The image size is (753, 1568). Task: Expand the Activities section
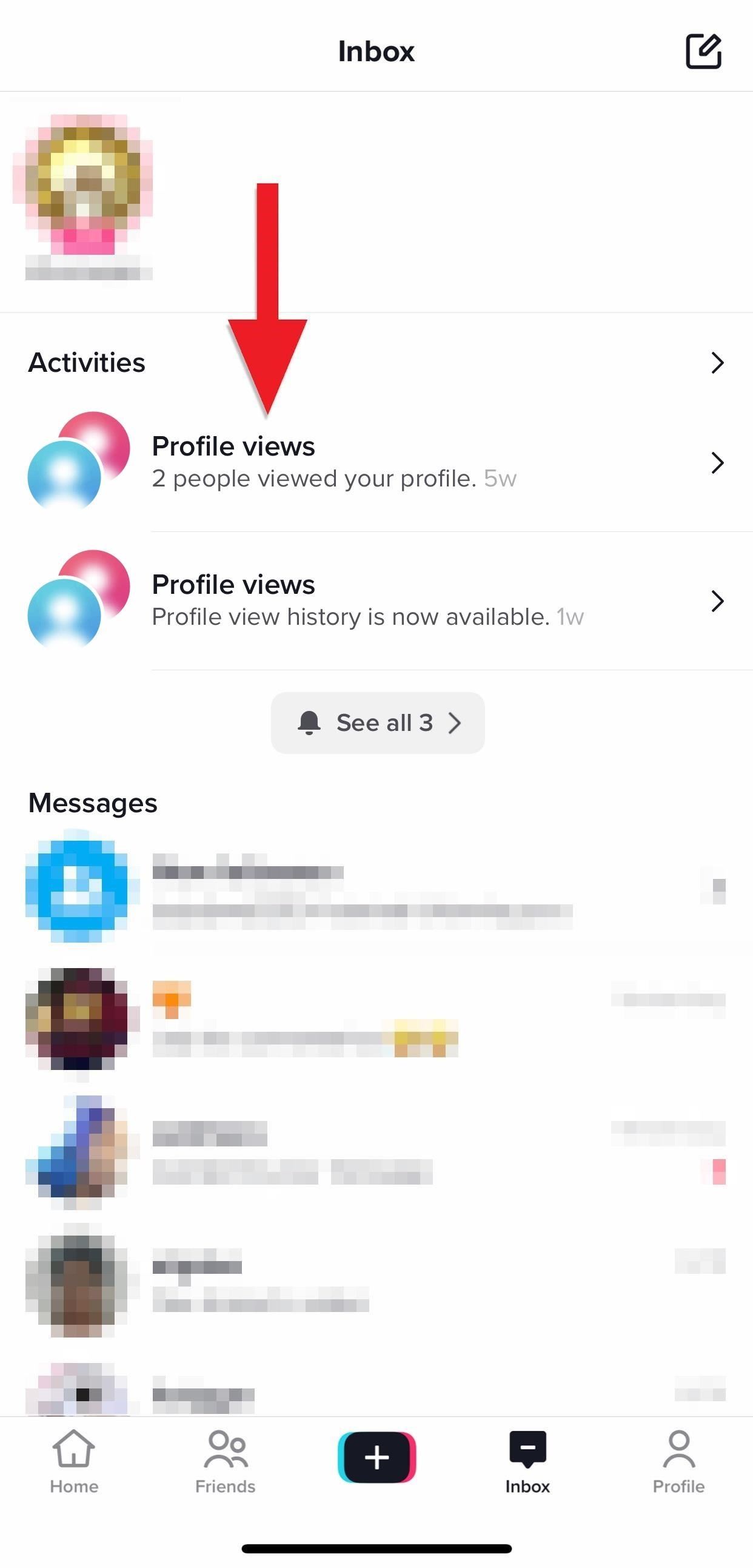[x=717, y=363]
